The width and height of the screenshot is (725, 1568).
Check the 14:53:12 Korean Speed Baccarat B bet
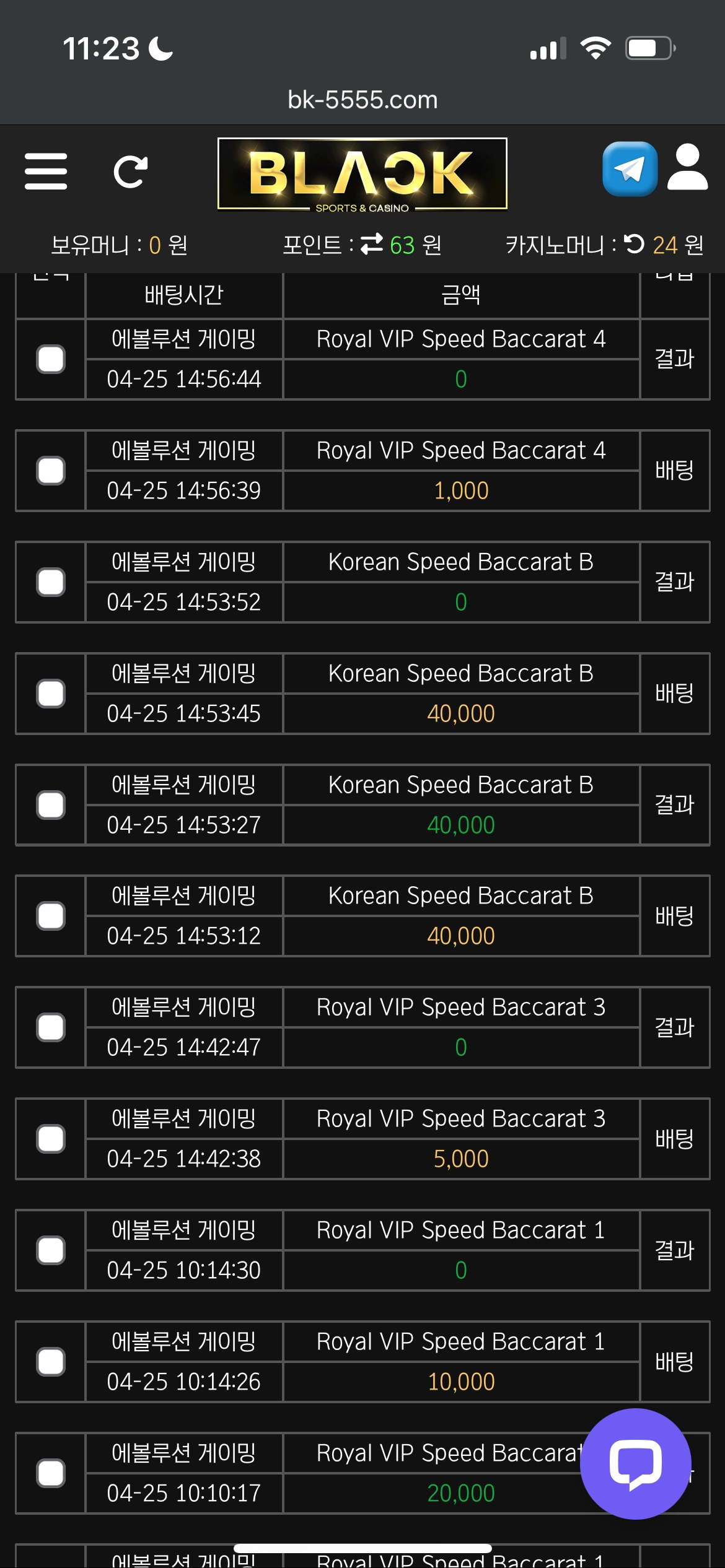click(x=51, y=916)
